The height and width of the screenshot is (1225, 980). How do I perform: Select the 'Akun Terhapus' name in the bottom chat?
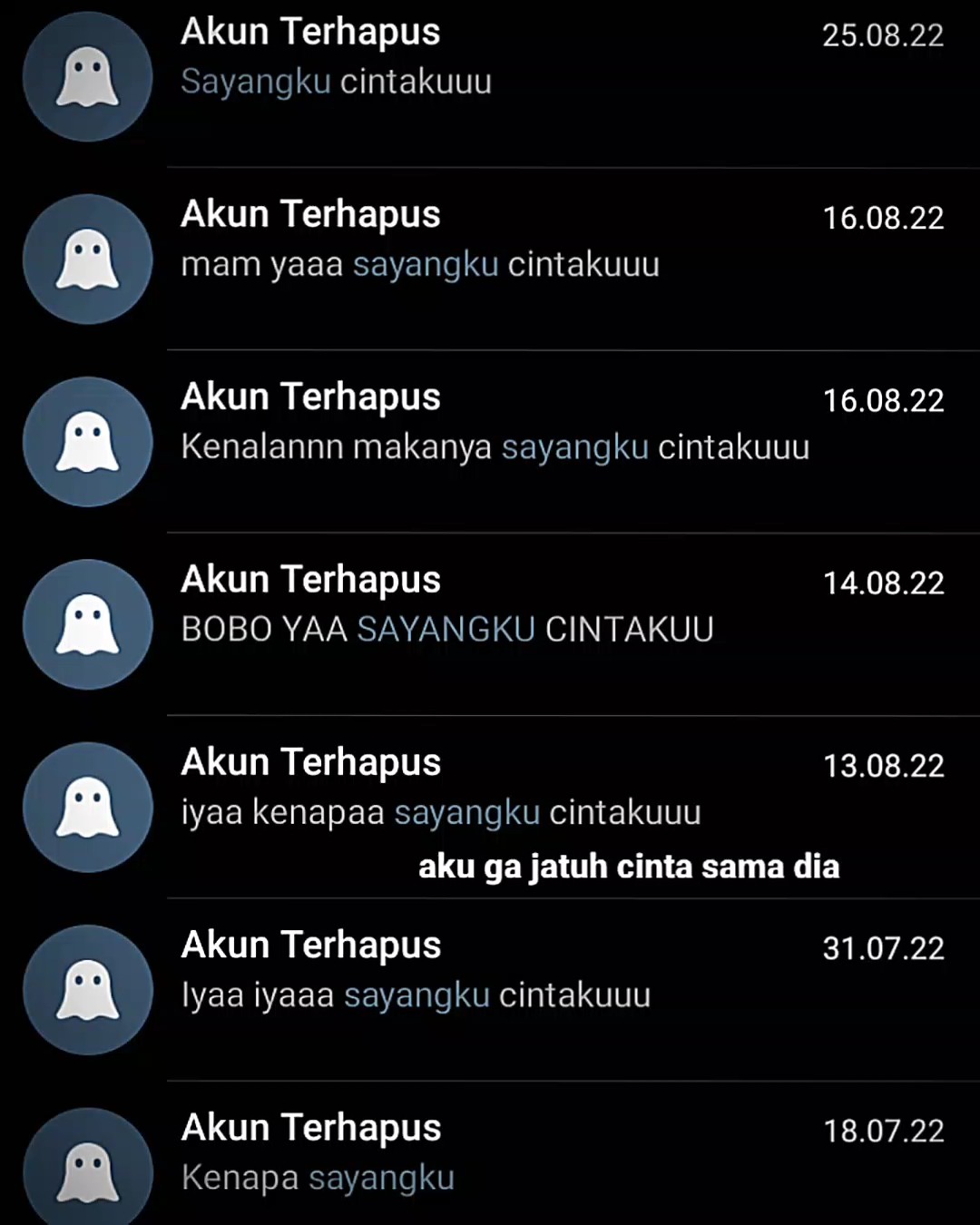coord(311,1127)
